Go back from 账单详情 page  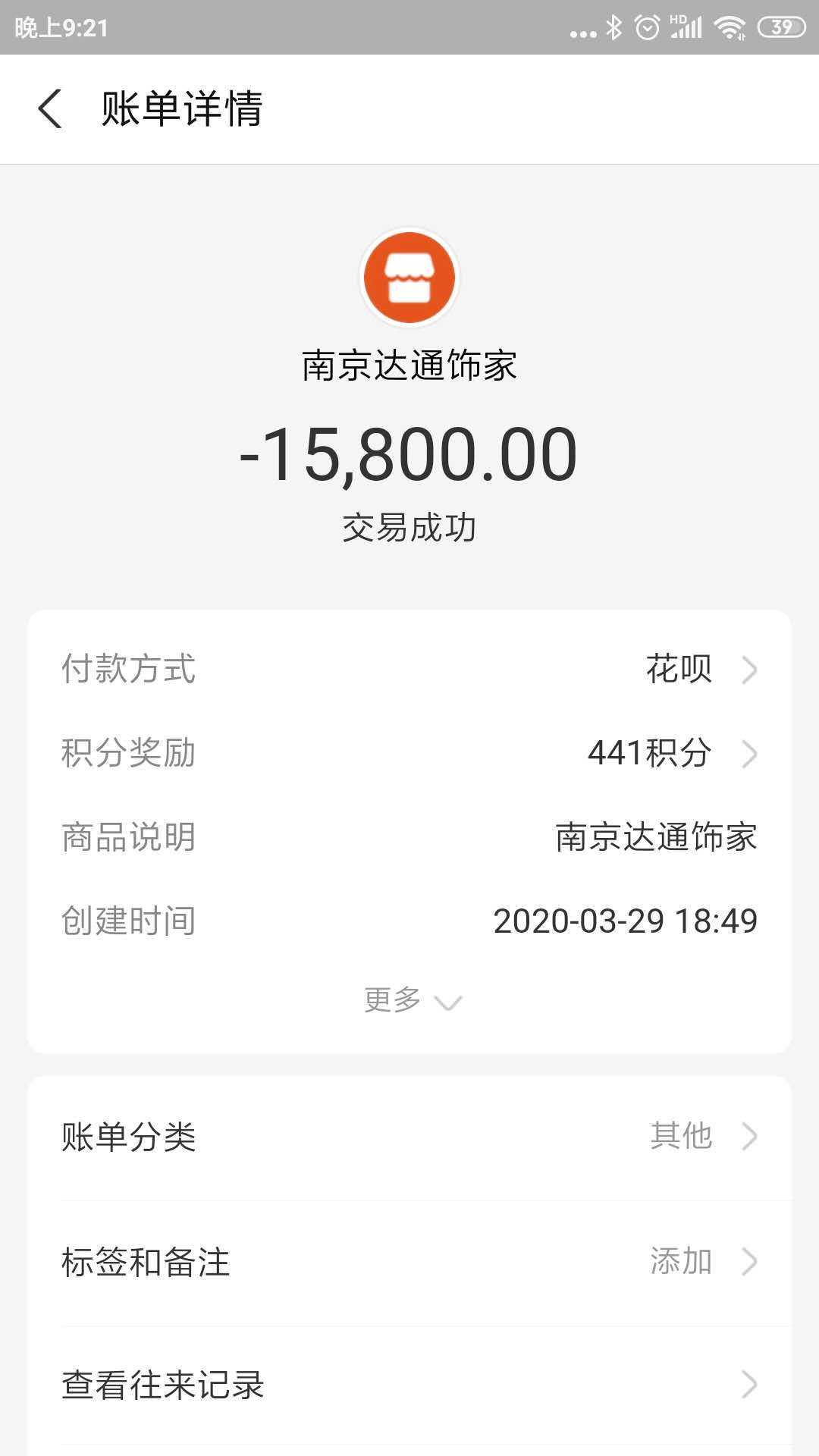[x=50, y=109]
